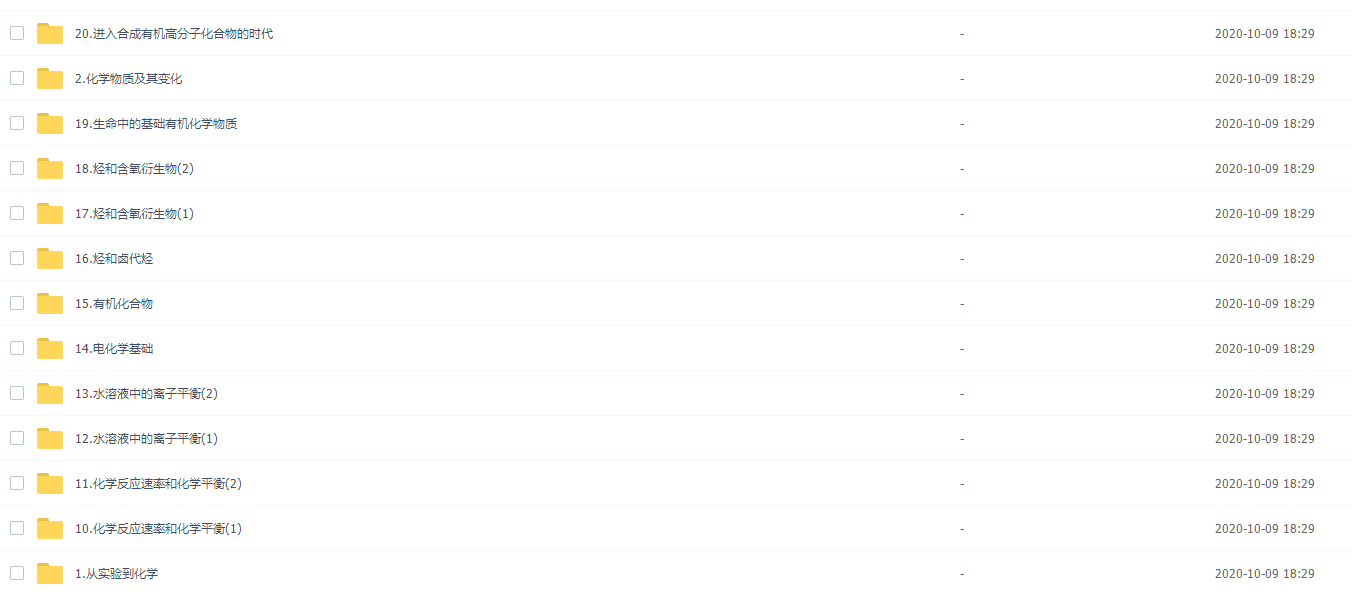Open folder 13.水溶液中的离子平衡(2)

tap(146, 394)
